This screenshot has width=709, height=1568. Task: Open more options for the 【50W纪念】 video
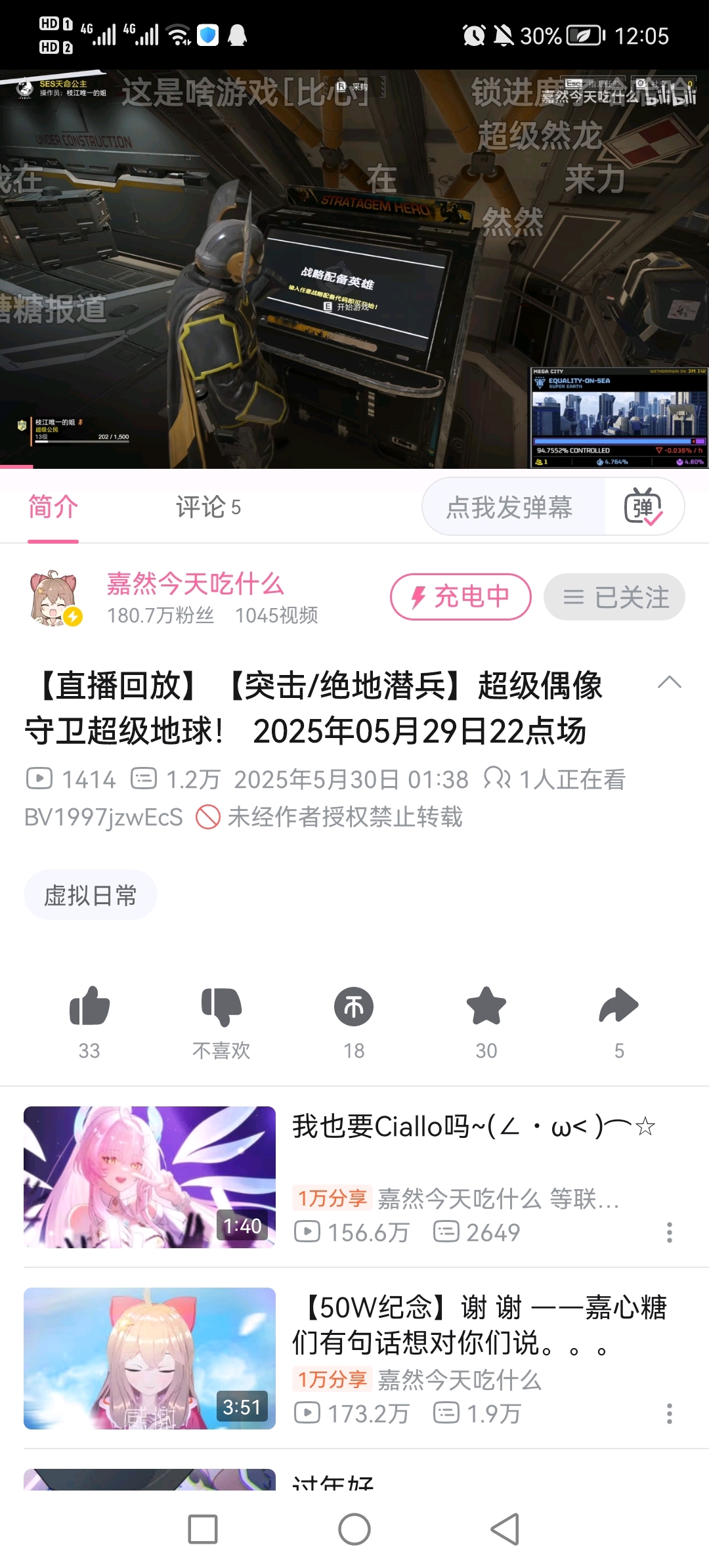669,1414
